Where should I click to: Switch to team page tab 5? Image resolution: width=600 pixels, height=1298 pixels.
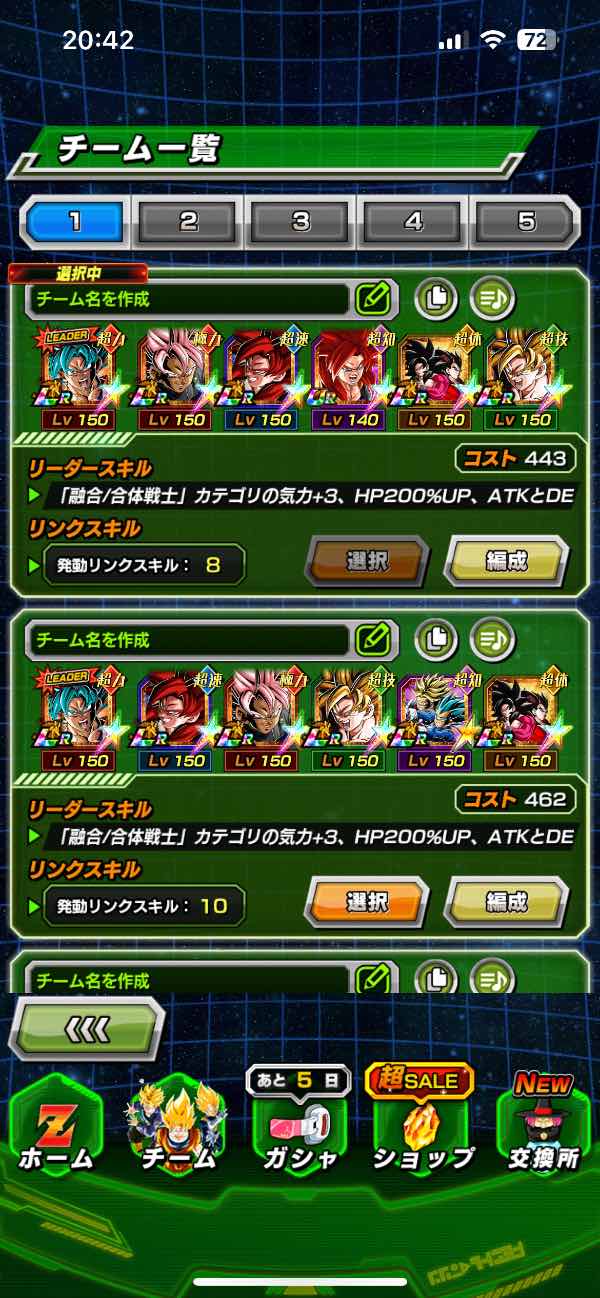tap(525, 221)
